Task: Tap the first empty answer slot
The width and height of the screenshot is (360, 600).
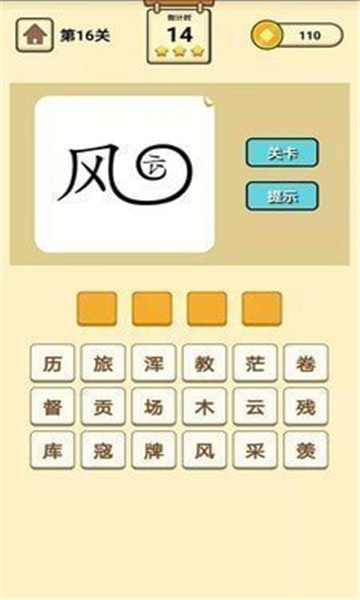Action: pos(97,309)
